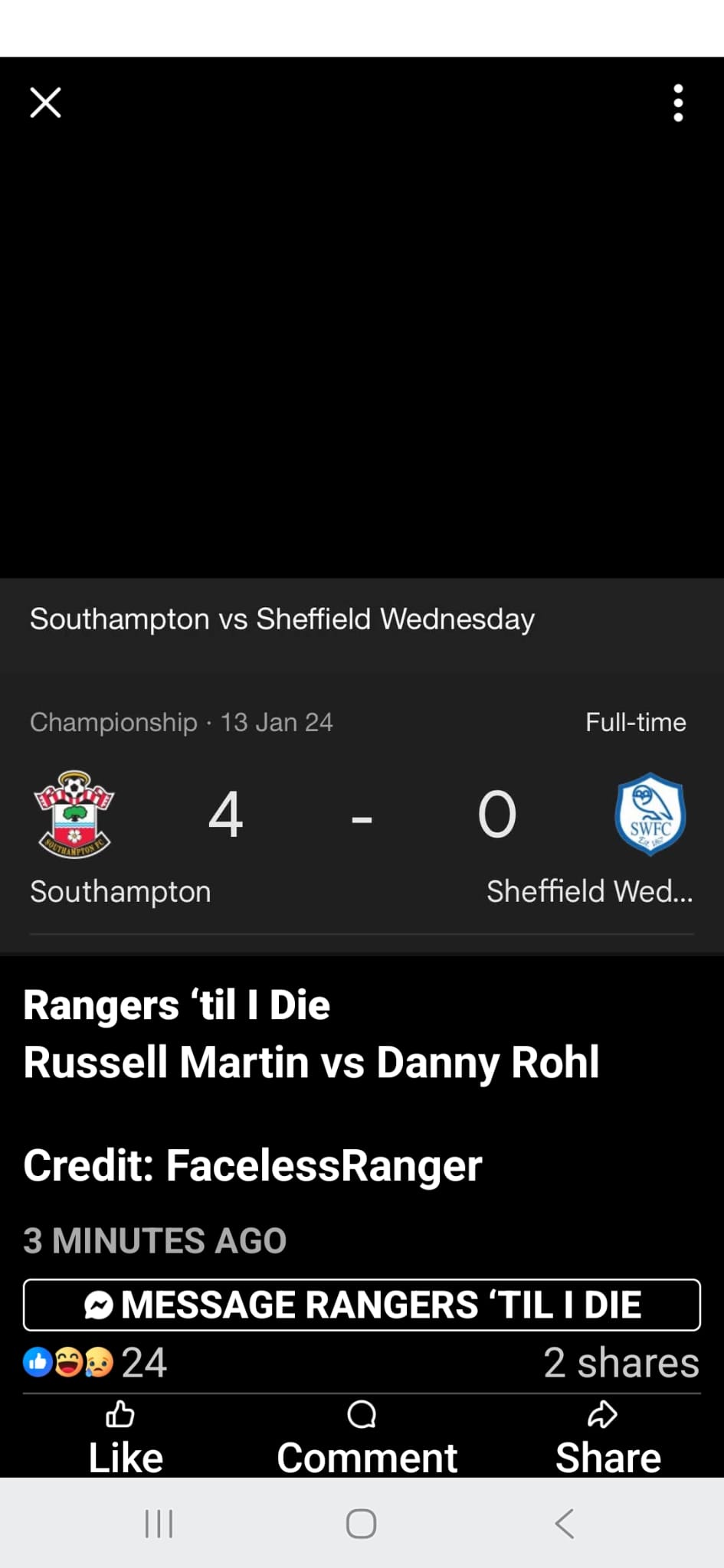View the 24 reactions list
Image resolution: width=724 pixels, height=1568 pixels.
[95, 1363]
